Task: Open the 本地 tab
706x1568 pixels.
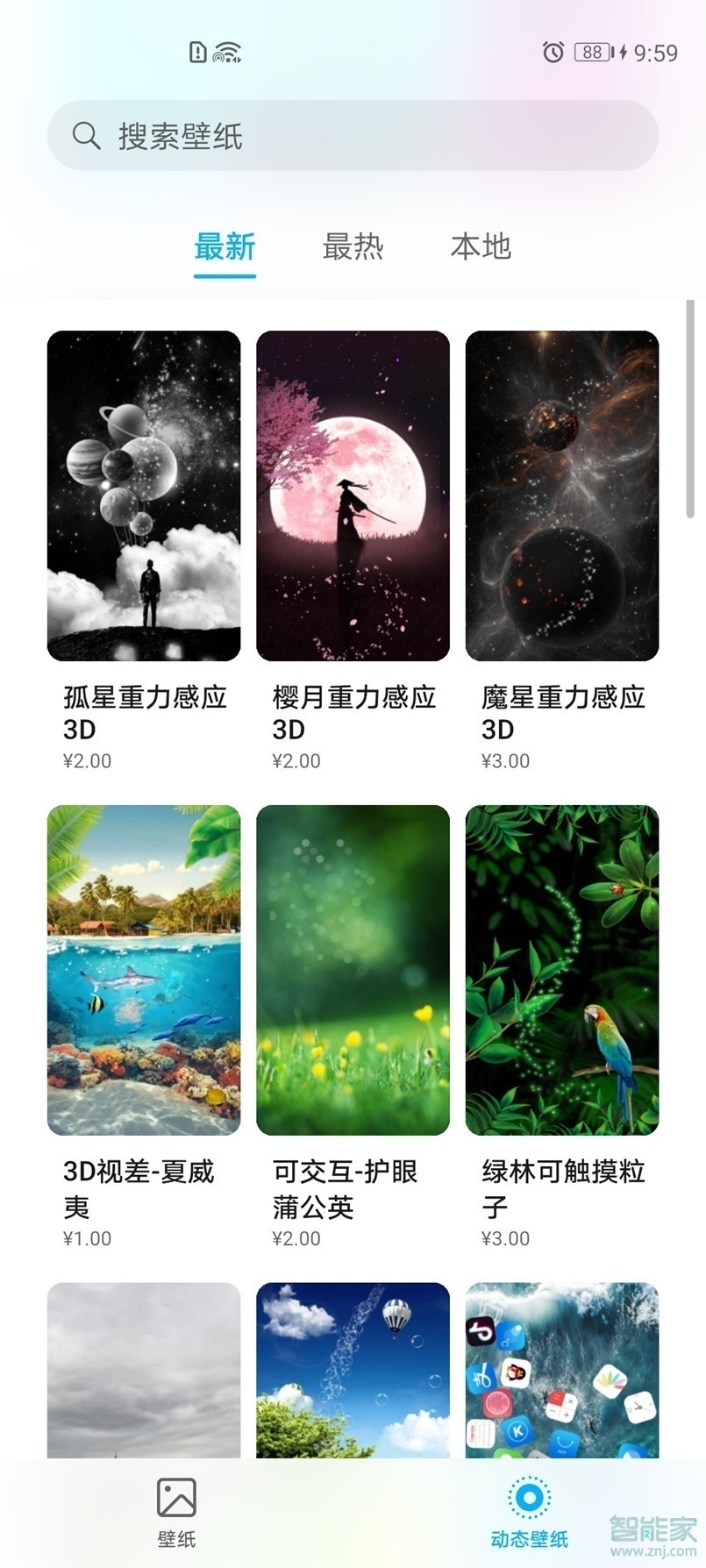Action: pyautogui.click(x=478, y=248)
